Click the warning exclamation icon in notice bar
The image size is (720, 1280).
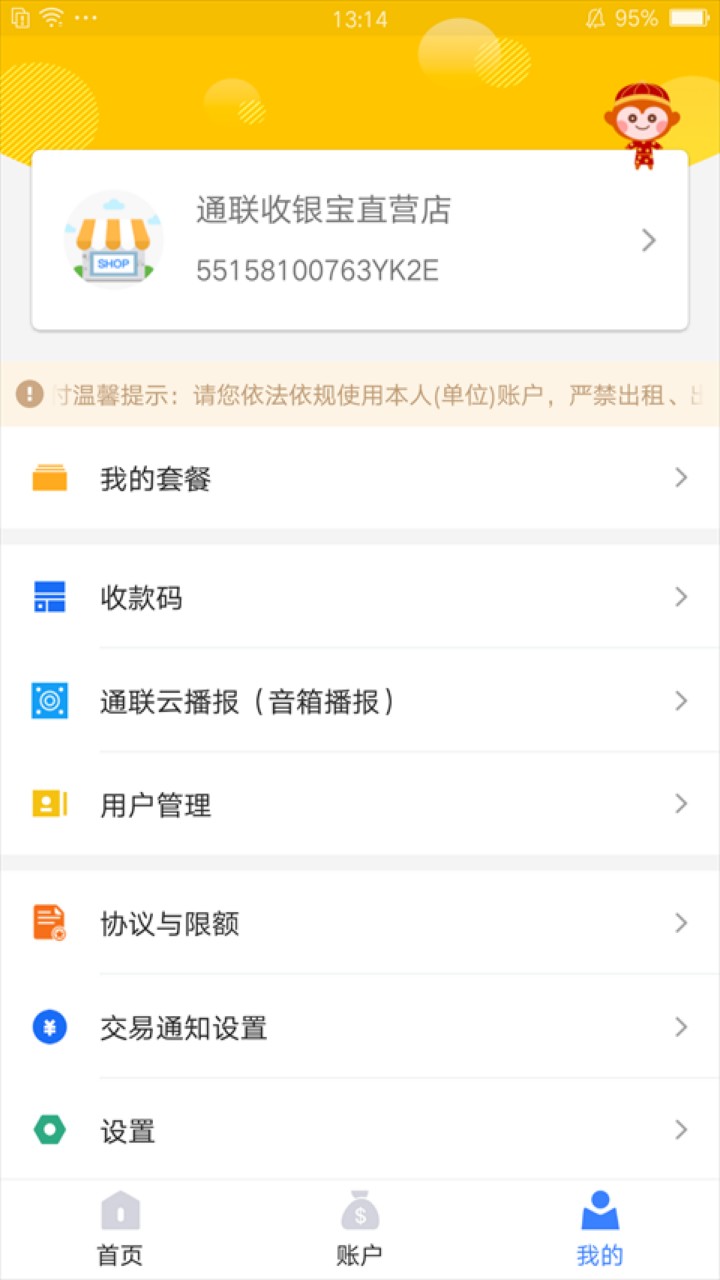click(25, 396)
